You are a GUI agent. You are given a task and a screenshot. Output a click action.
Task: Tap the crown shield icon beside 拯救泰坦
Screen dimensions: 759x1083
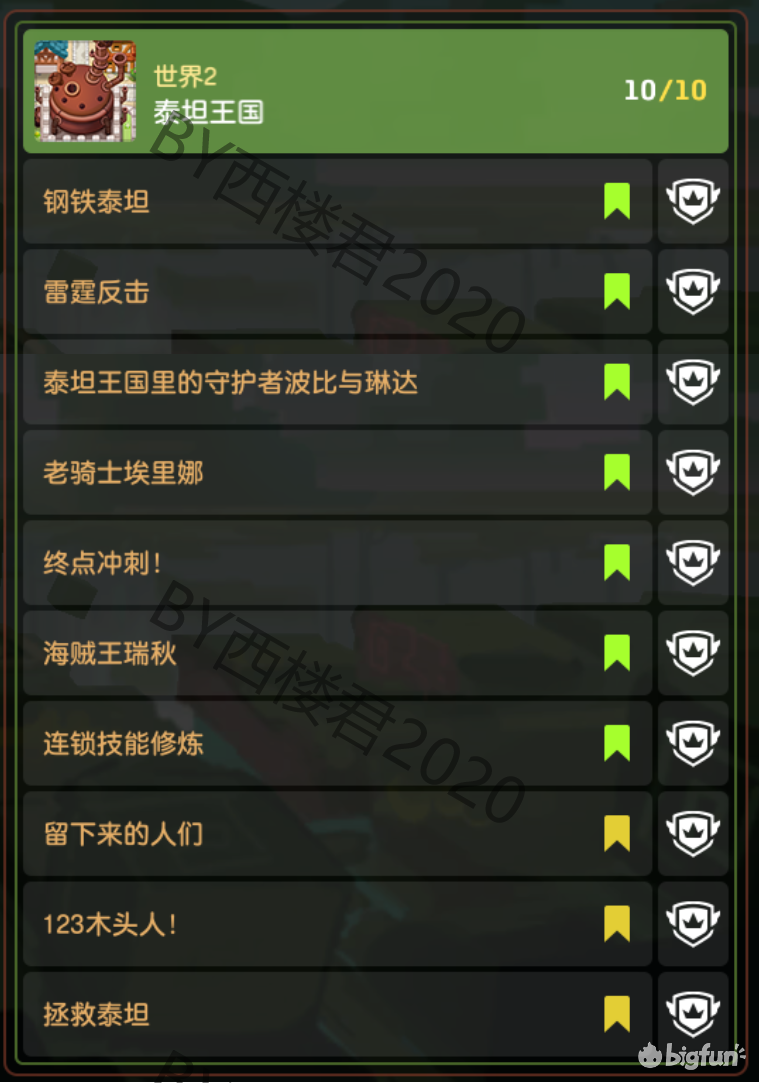pos(693,1014)
